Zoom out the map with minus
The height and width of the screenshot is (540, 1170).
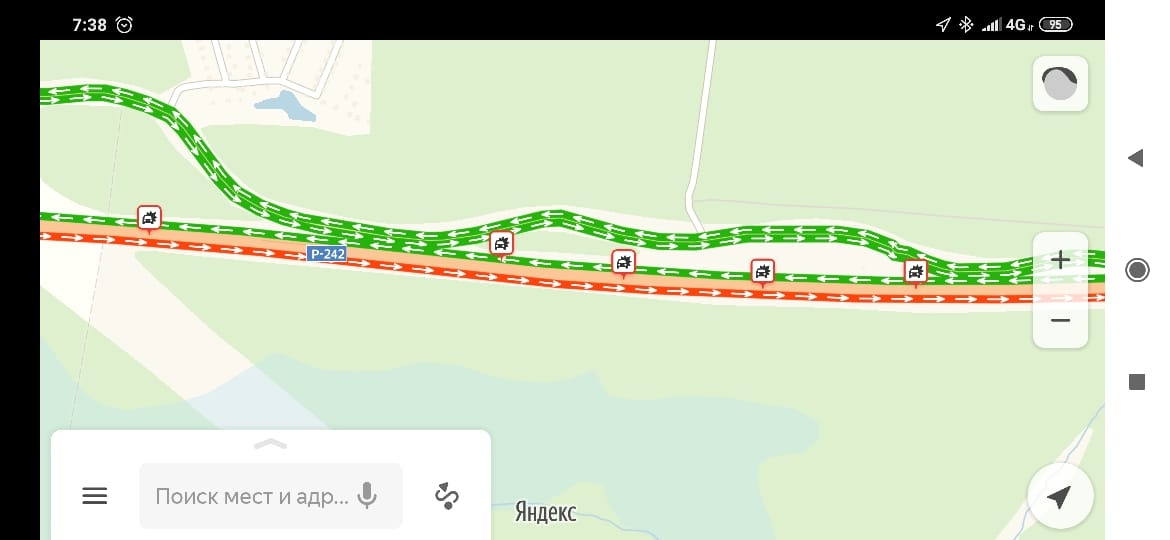tap(1060, 320)
